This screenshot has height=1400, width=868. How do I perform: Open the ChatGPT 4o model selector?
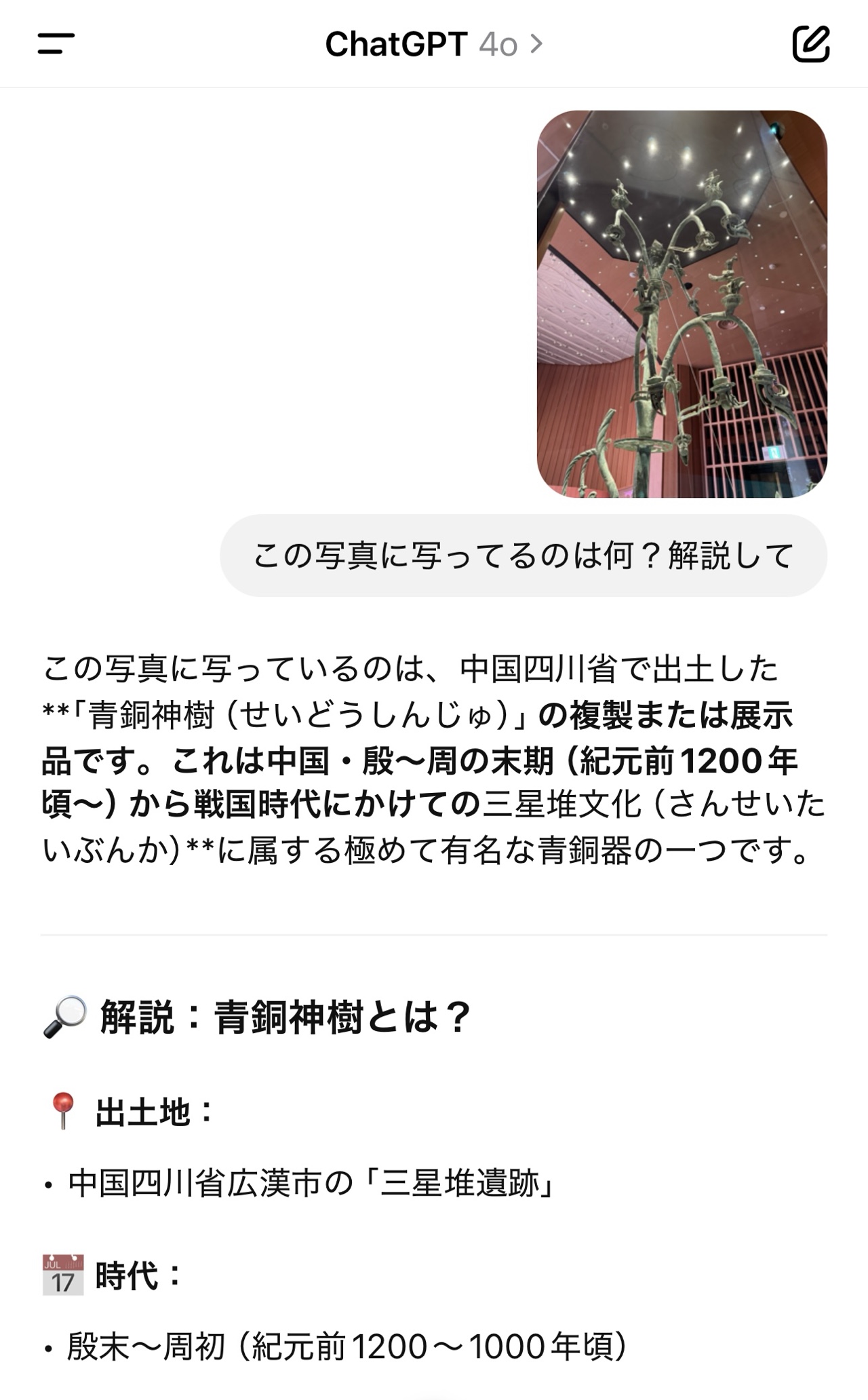point(434,45)
